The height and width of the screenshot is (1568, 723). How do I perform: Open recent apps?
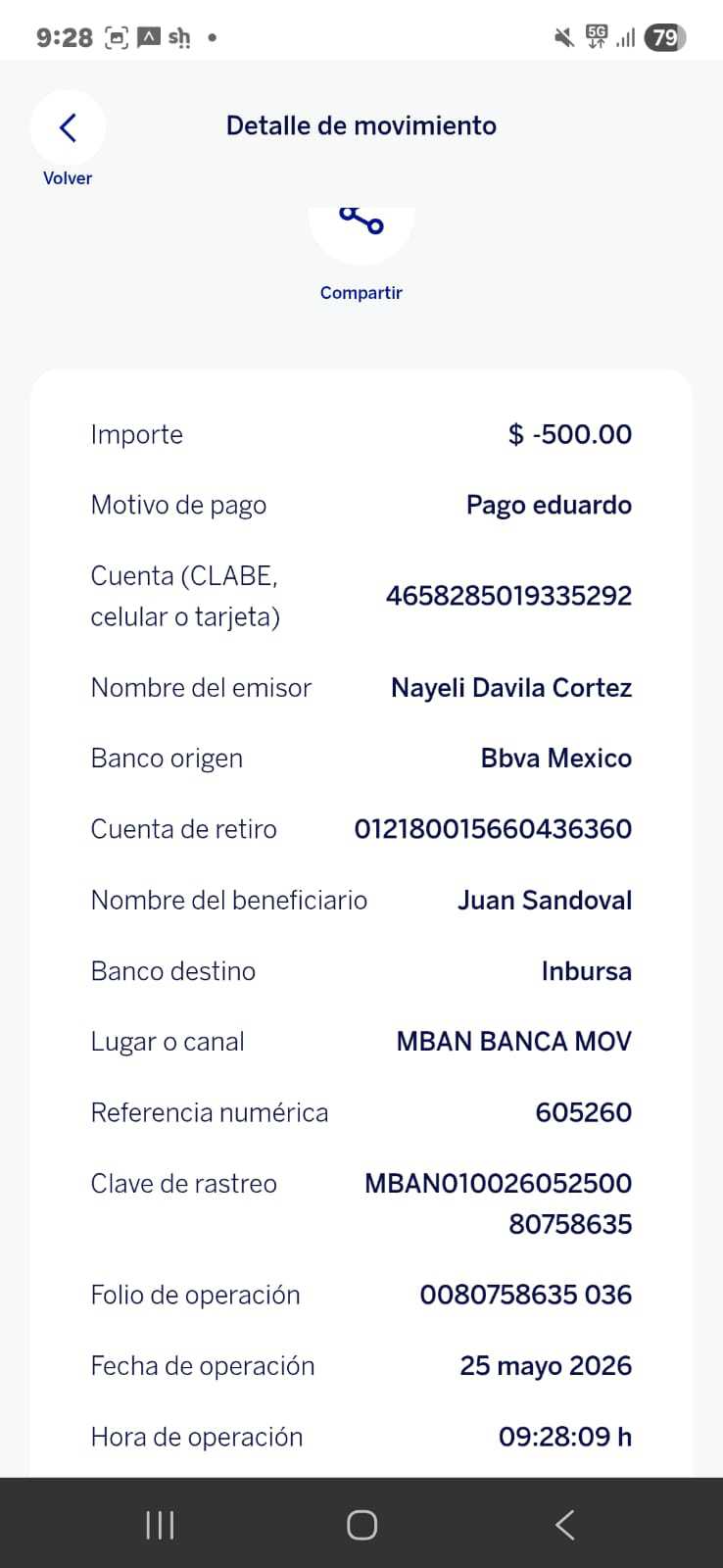160,1525
